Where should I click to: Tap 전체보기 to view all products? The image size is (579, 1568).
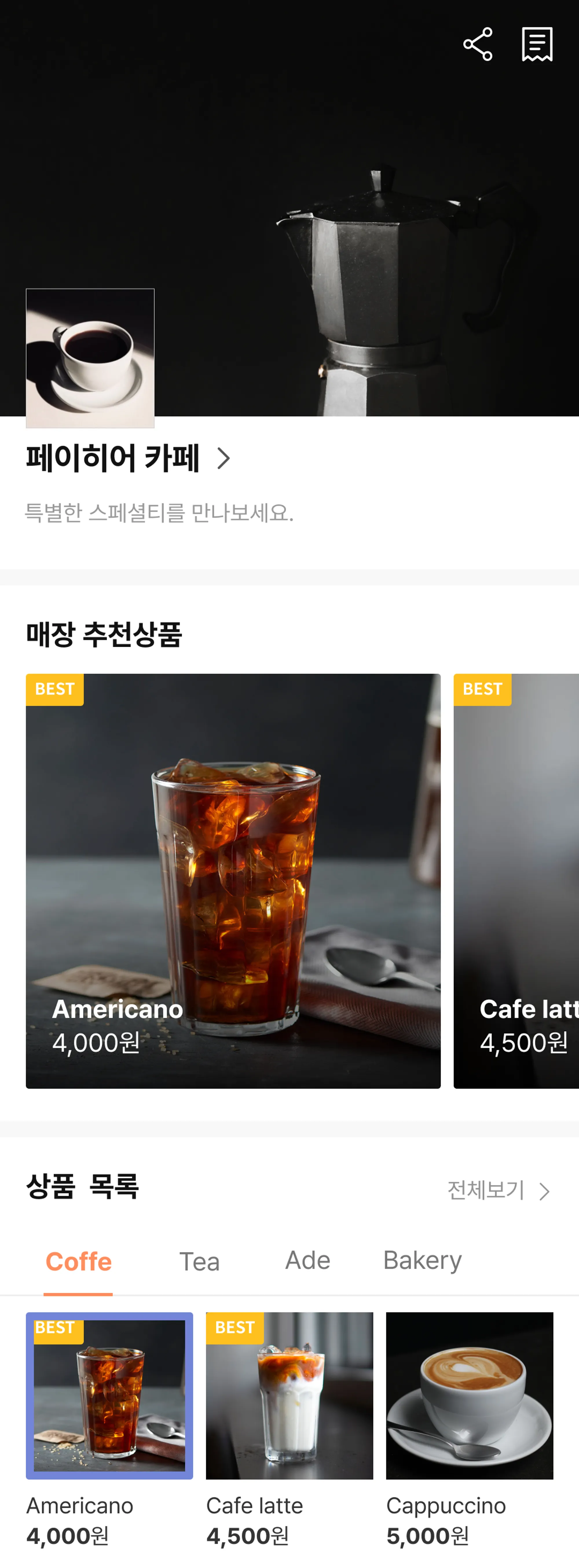pos(499,1190)
